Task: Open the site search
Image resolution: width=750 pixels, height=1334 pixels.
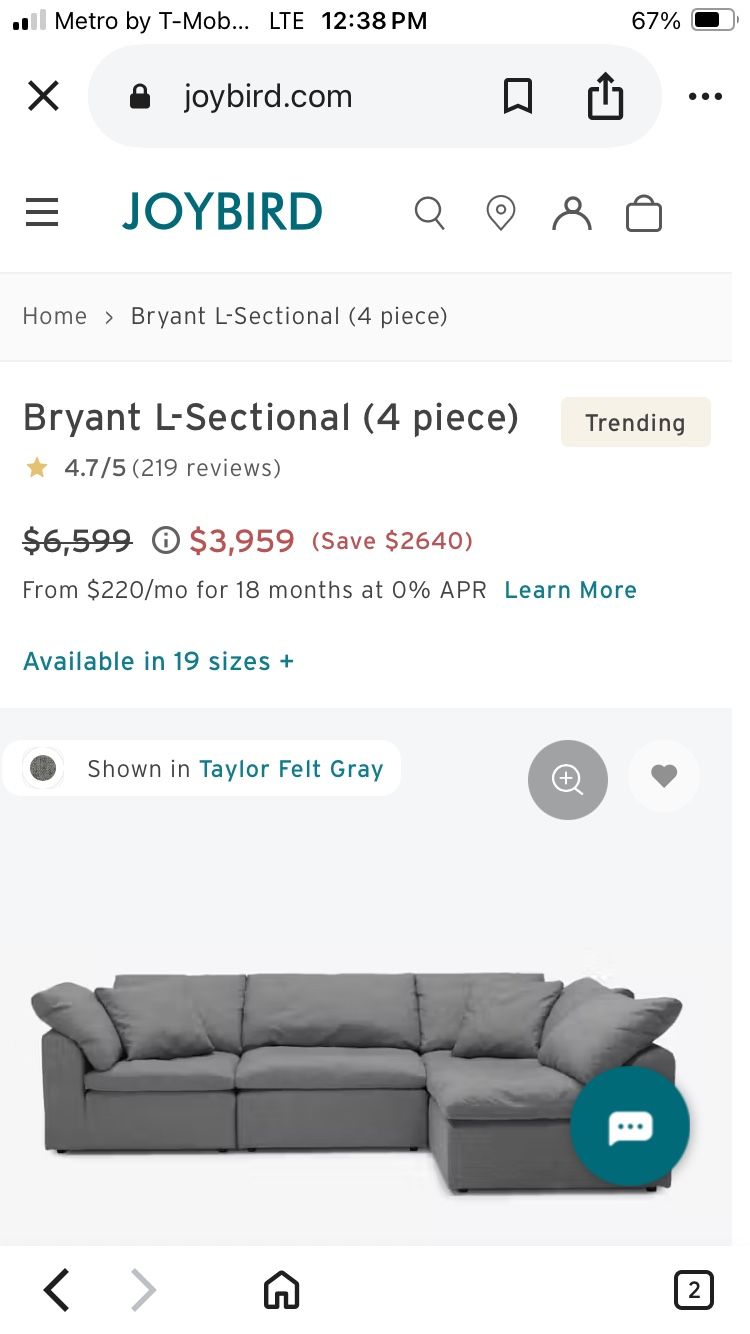Action: (x=430, y=212)
